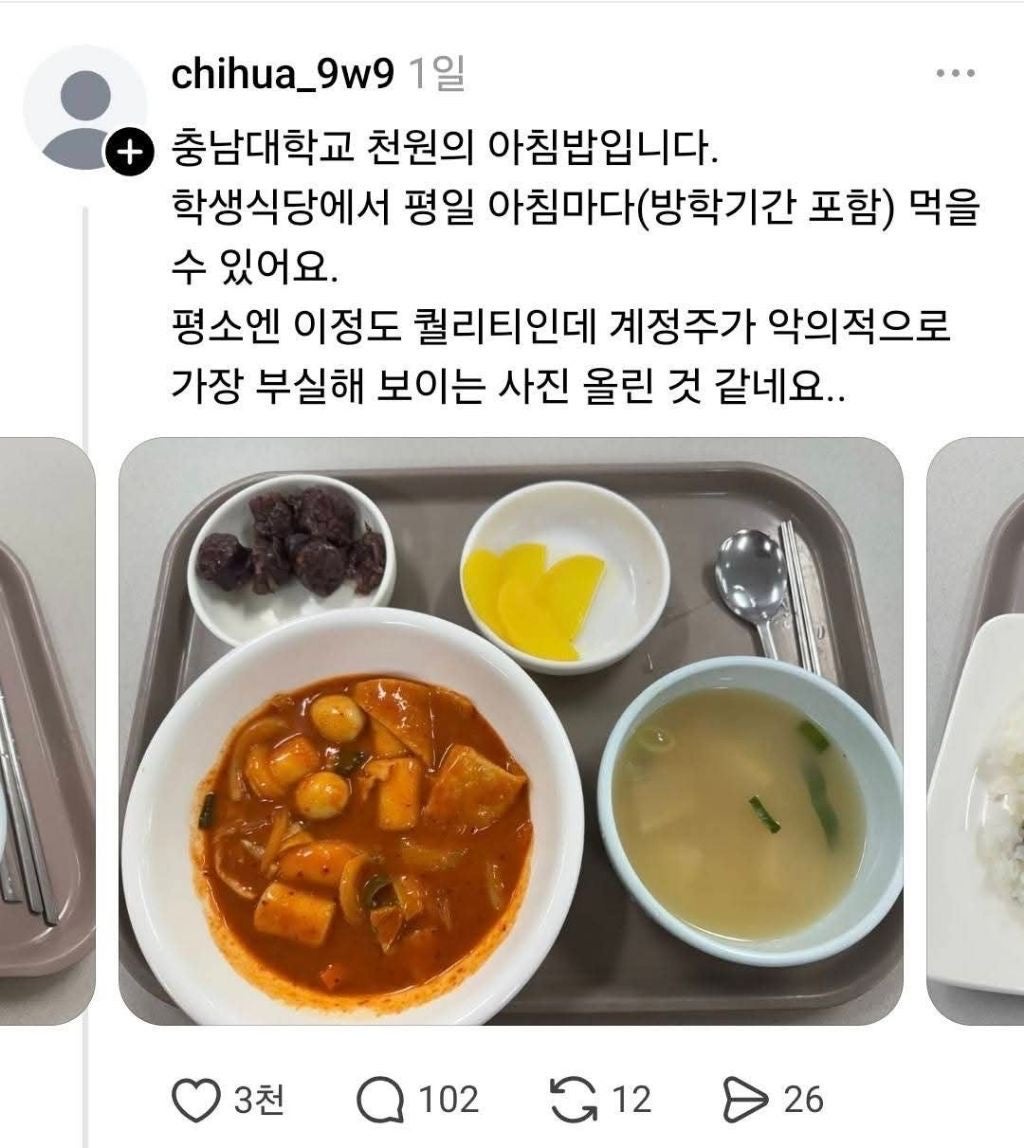Open the previous photo showing chopsticks

(x=45, y=730)
